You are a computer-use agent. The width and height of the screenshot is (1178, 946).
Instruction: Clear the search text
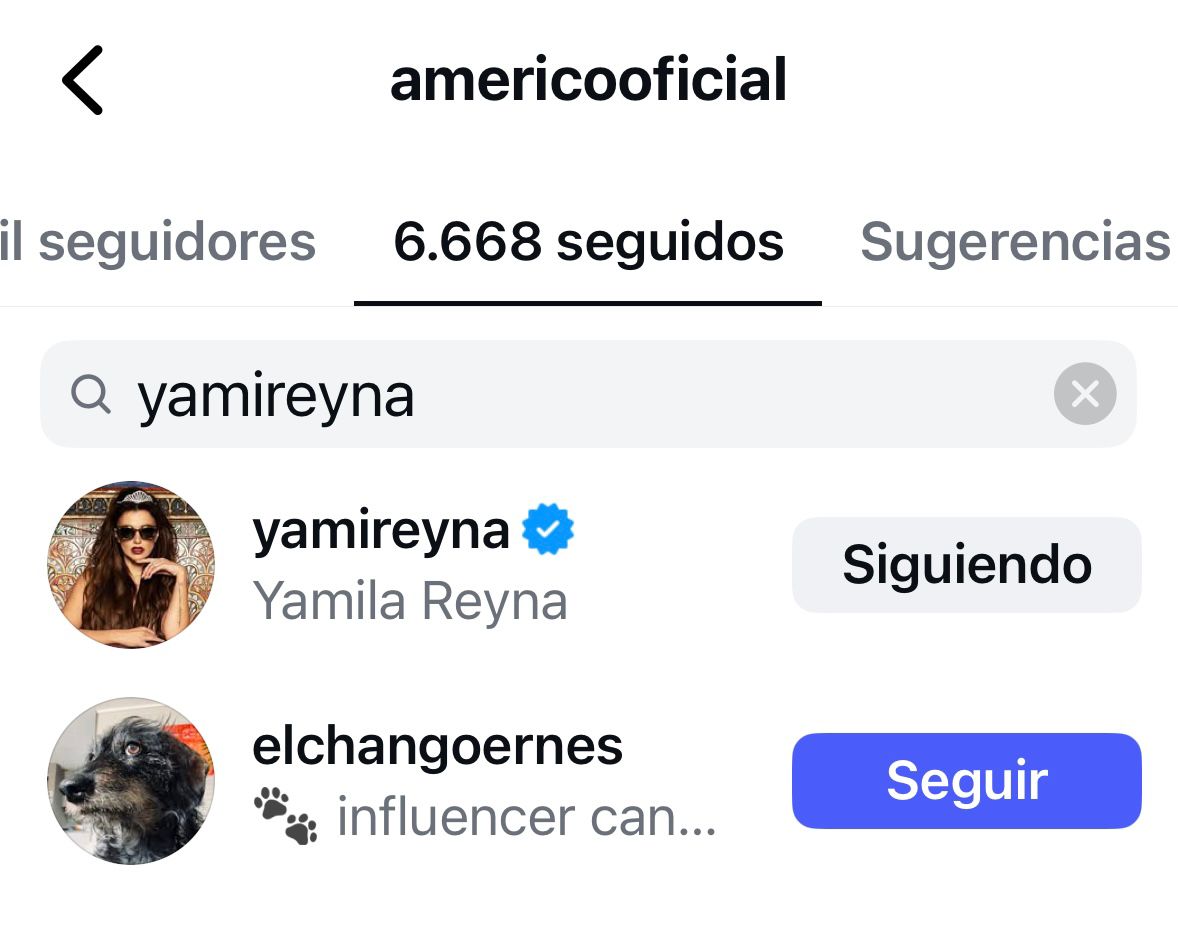point(1084,395)
